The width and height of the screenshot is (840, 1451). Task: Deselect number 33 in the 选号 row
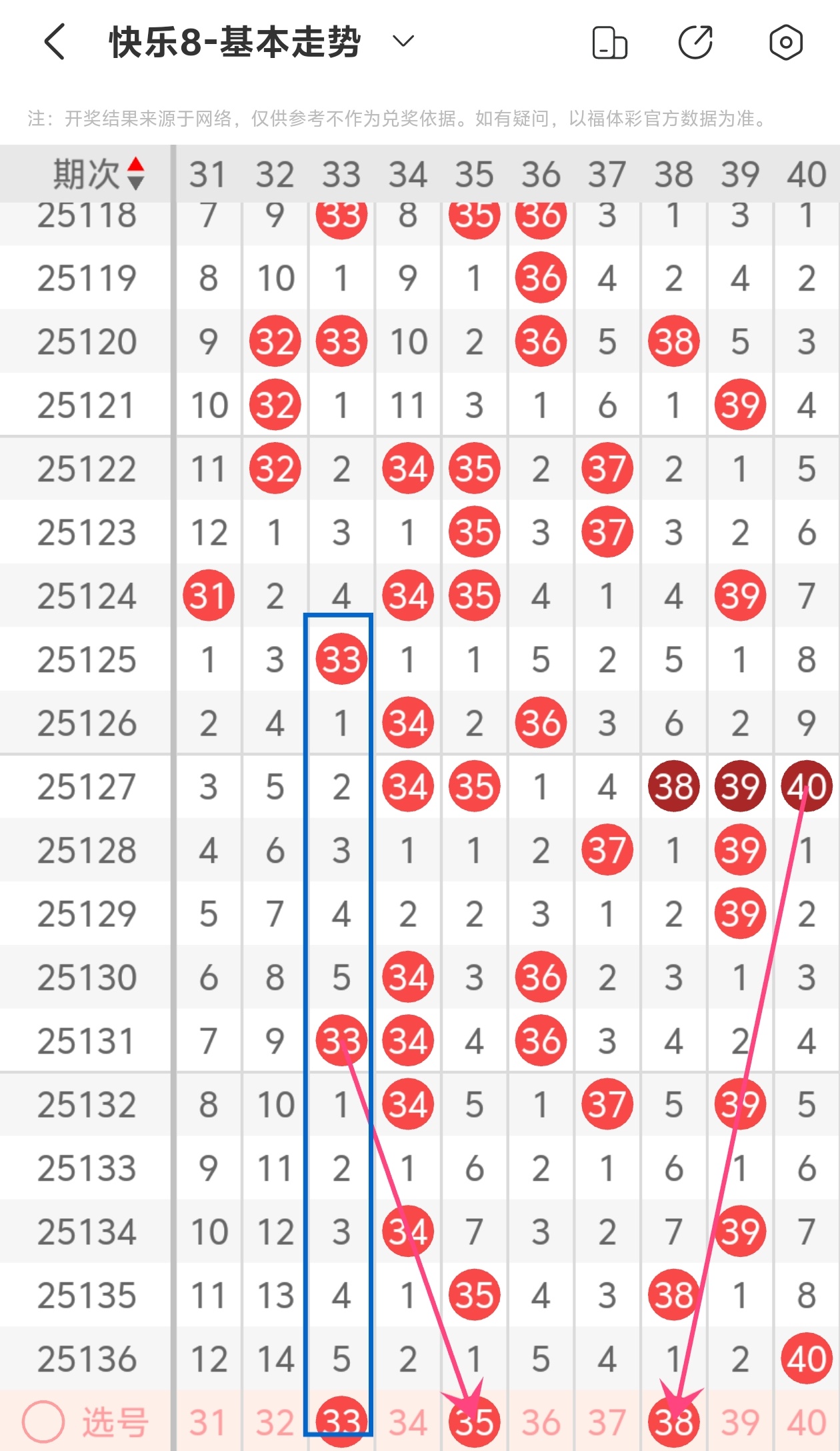(341, 1422)
